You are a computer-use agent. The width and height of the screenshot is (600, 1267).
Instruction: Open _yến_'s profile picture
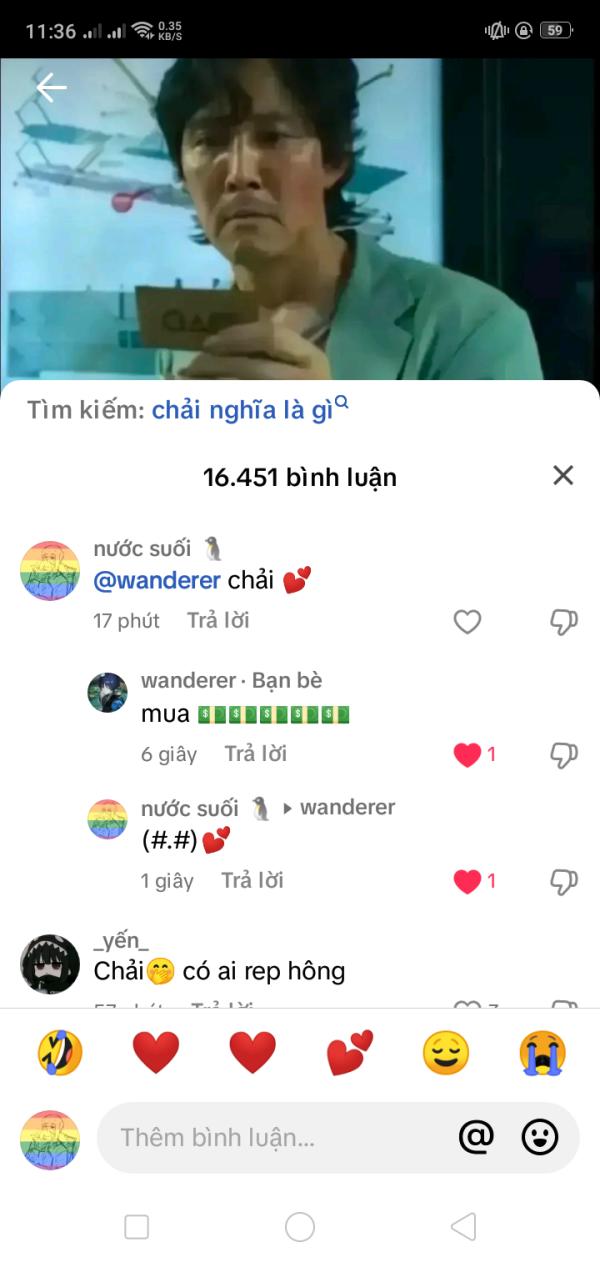point(50,964)
